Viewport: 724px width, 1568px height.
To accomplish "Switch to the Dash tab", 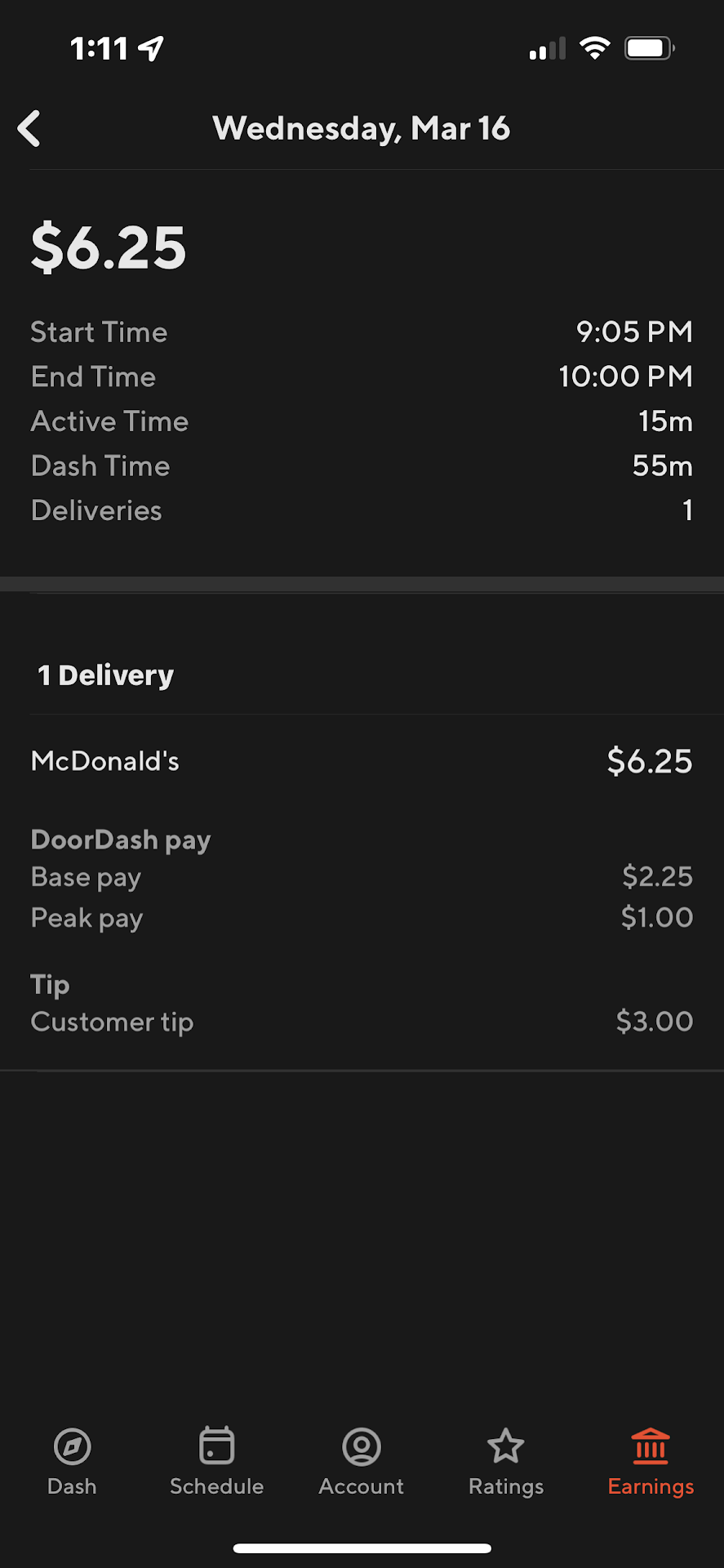I will click(72, 1462).
